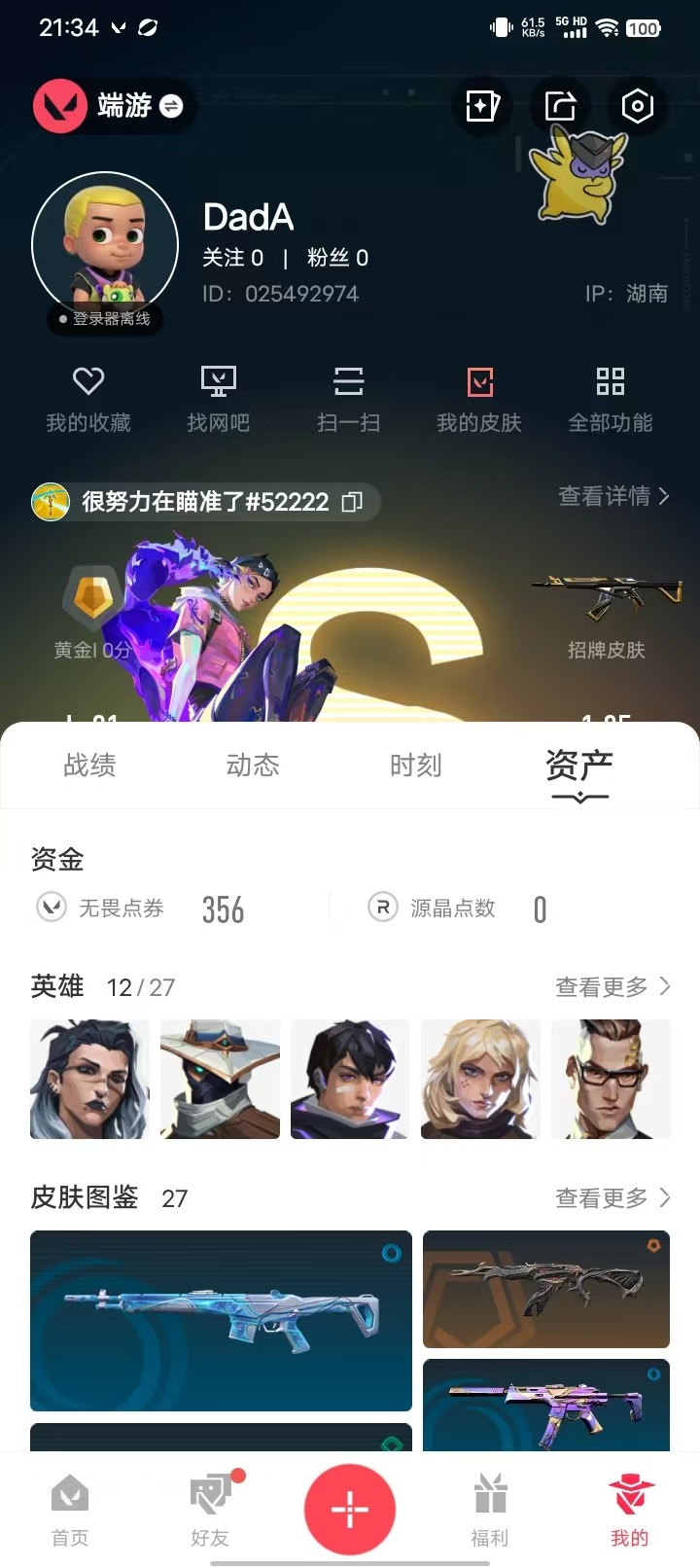Share the profile page
This screenshot has width=700, height=1568.
point(560,106)
